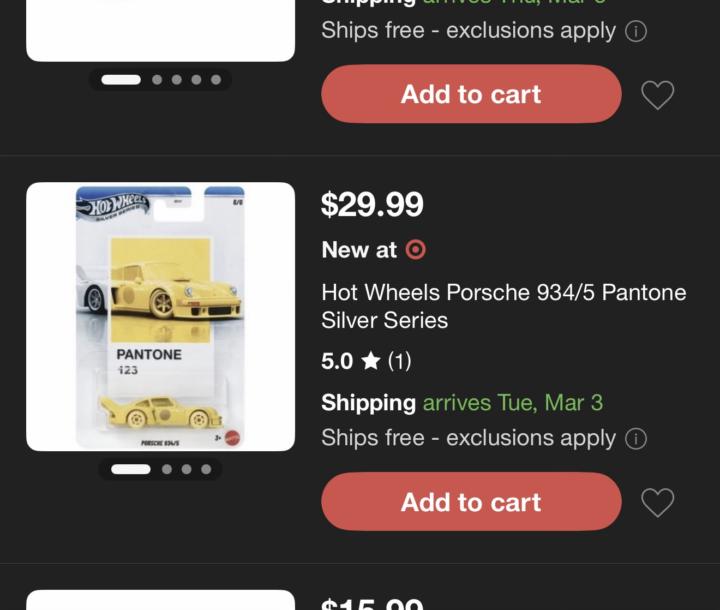Favorite the Hot Wheels Porsche 934/5 Pantone
This screenshot has width=720, height=610.
click(x=657, y=502)
